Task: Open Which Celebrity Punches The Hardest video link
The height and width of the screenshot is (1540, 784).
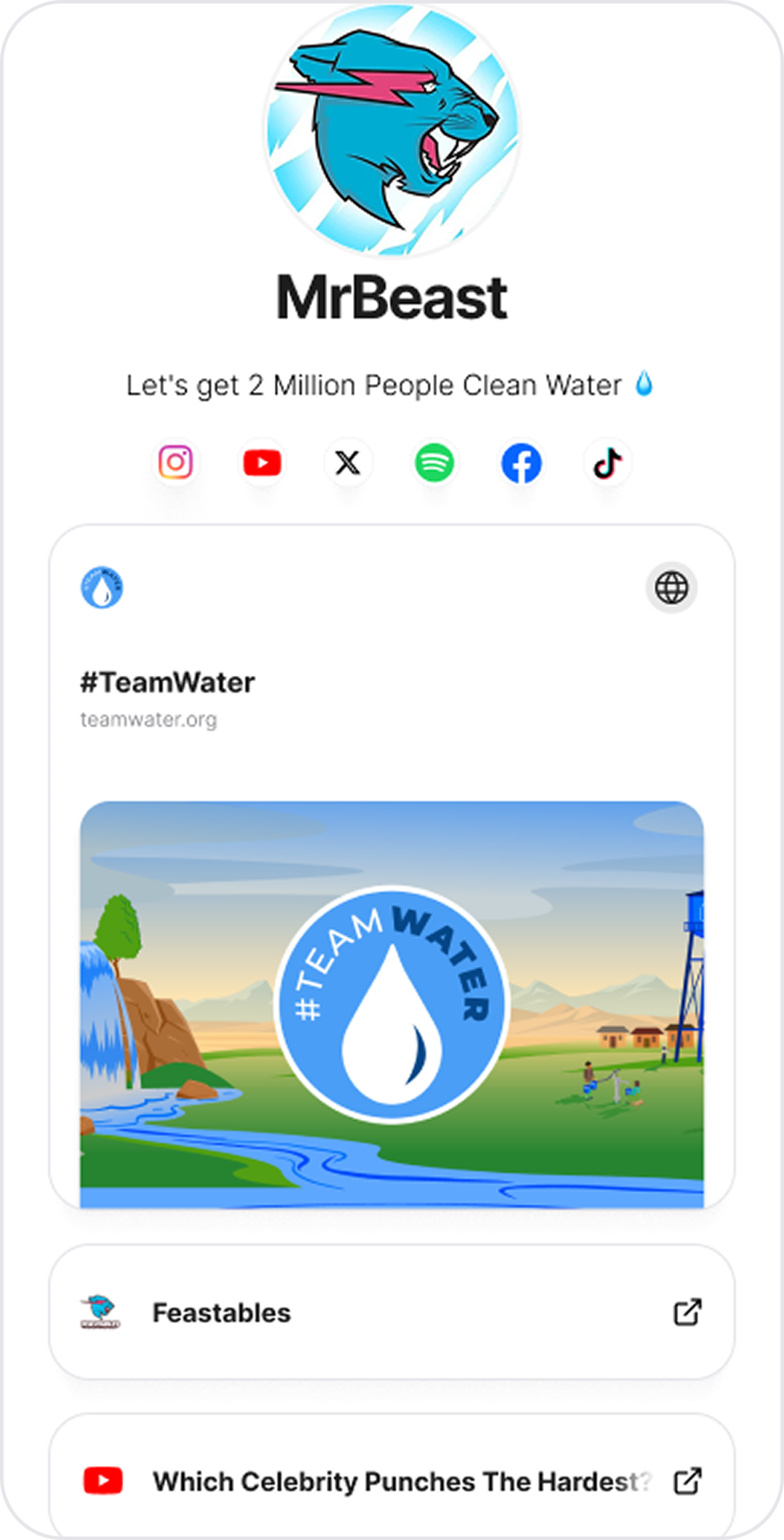Action: coord(391,1481)
